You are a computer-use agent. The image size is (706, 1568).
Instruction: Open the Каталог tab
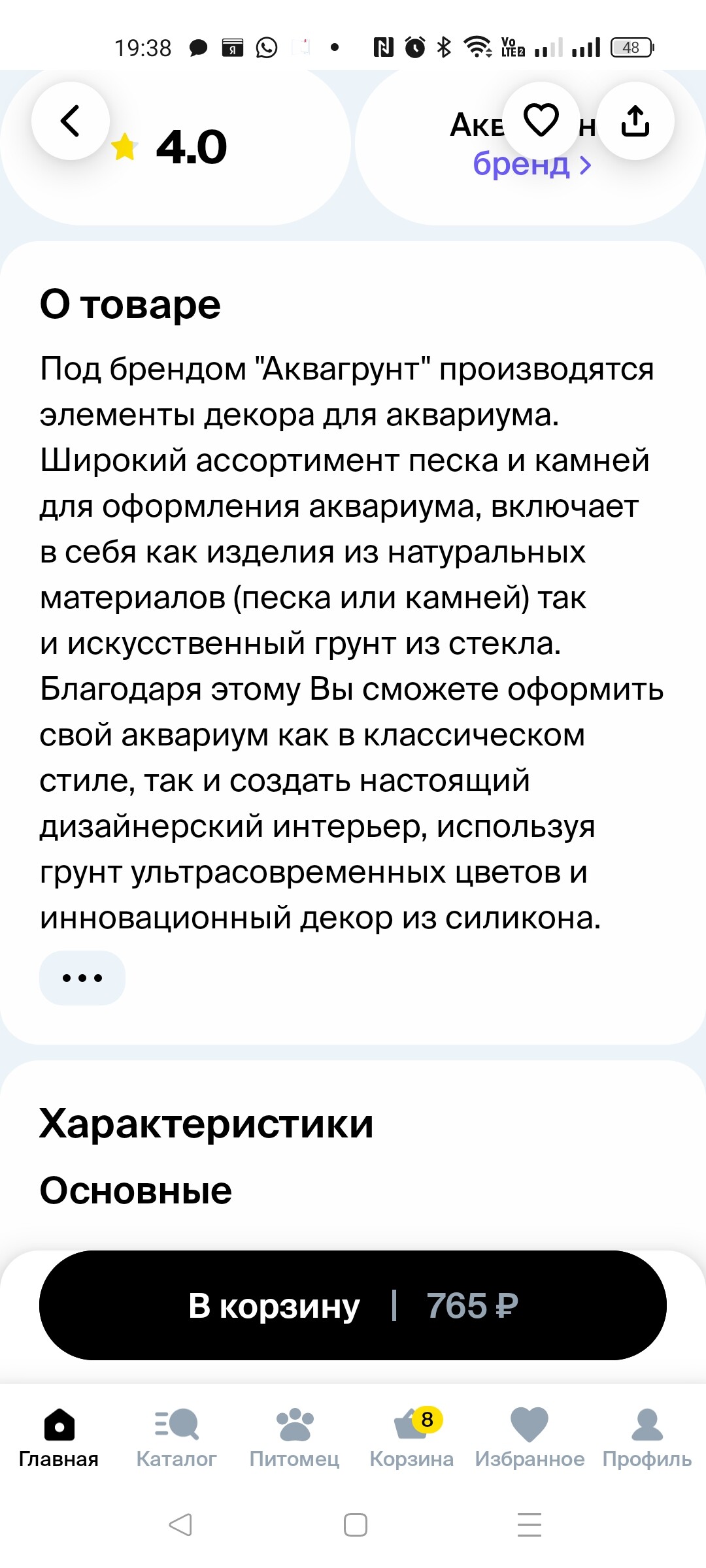coord(176,1437)
